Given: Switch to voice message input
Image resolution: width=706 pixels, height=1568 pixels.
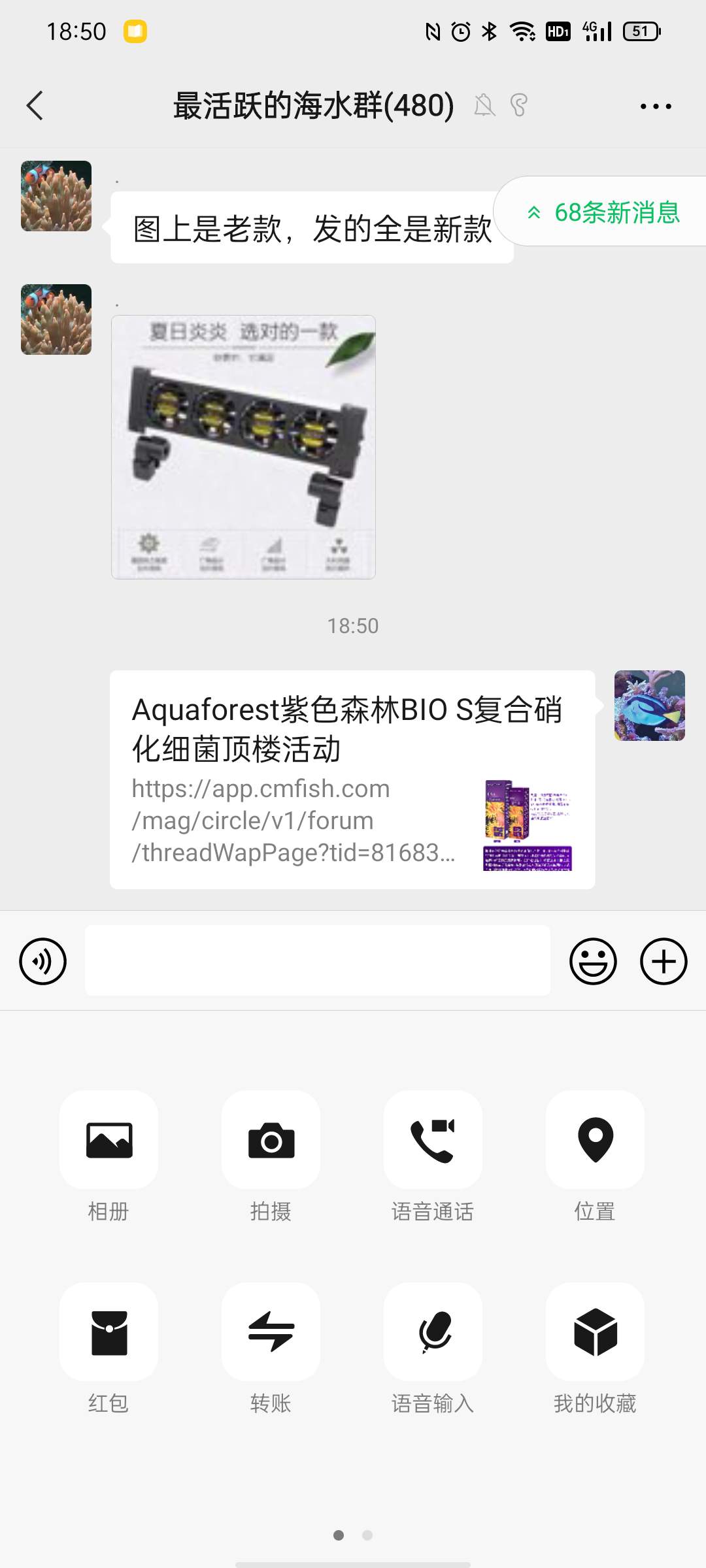Looking at the screenshot, I should [43, 961].
